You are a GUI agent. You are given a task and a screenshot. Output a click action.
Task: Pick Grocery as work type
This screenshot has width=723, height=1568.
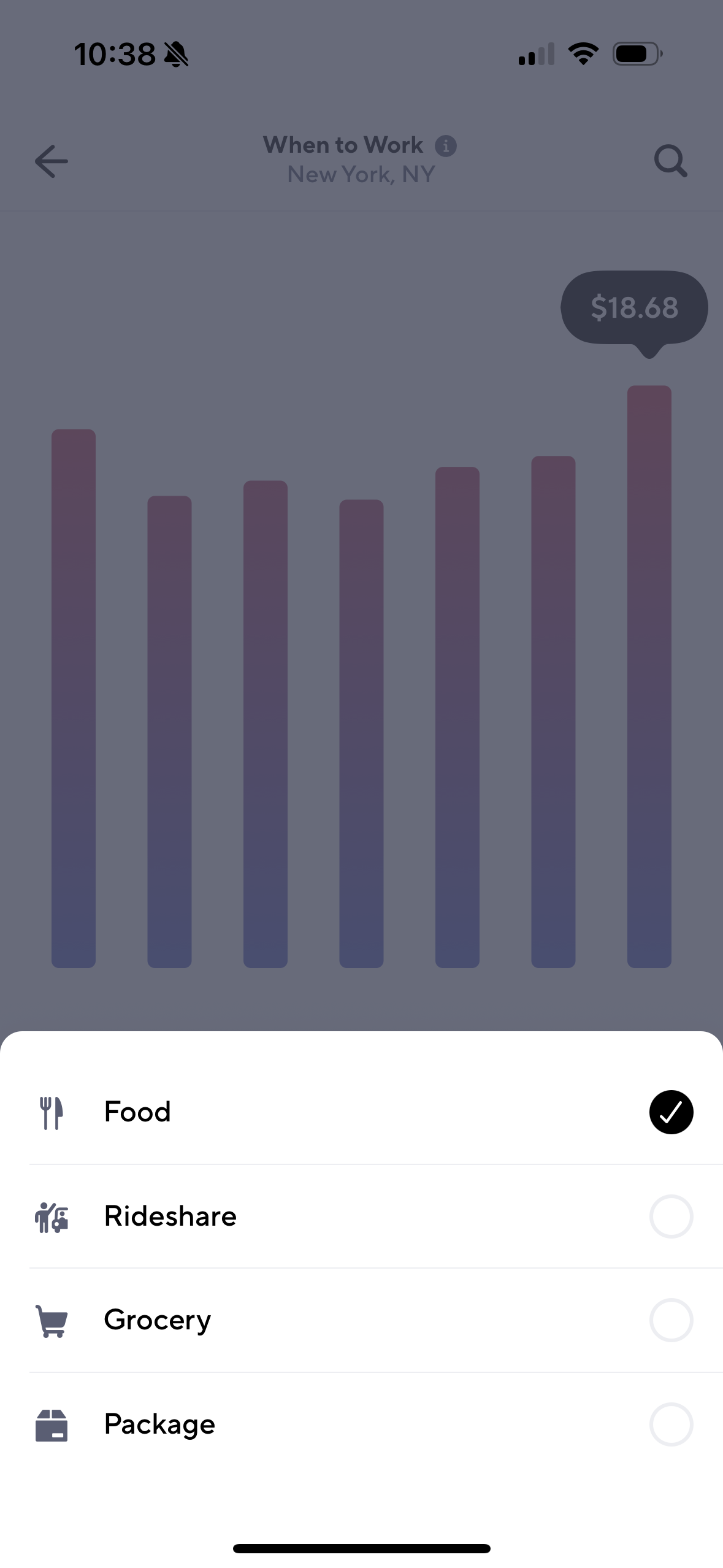(361, 1320)
